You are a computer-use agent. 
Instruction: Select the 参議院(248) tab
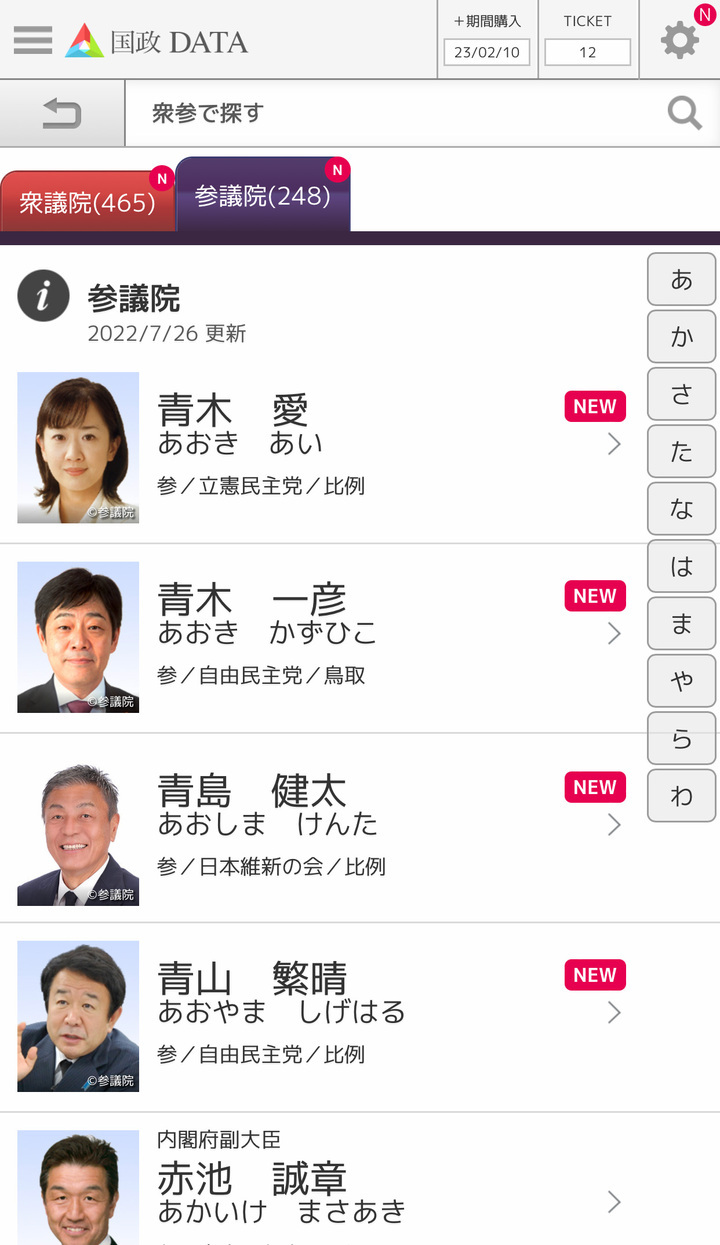pyautogui.click(x=263, y=196)
